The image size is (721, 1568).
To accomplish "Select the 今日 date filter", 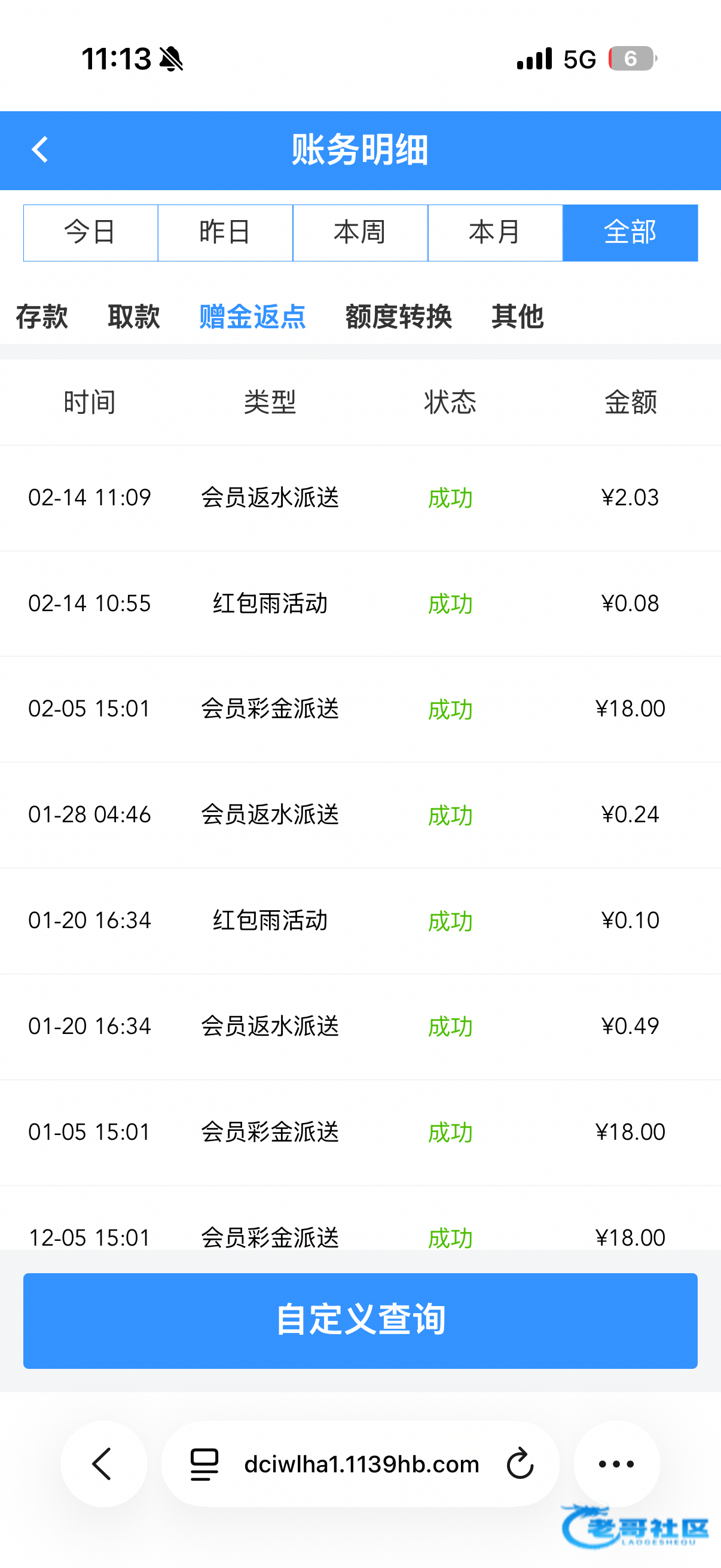I will pos(91,233).
